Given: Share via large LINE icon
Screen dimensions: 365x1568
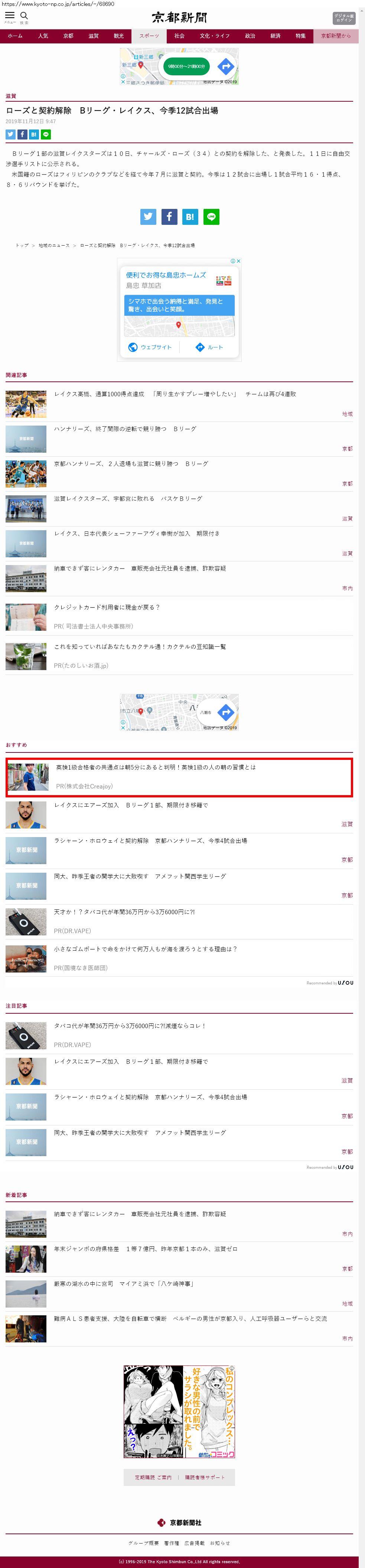Looking at the screenshot, I should pyautogui.click(x=211, y=217).
